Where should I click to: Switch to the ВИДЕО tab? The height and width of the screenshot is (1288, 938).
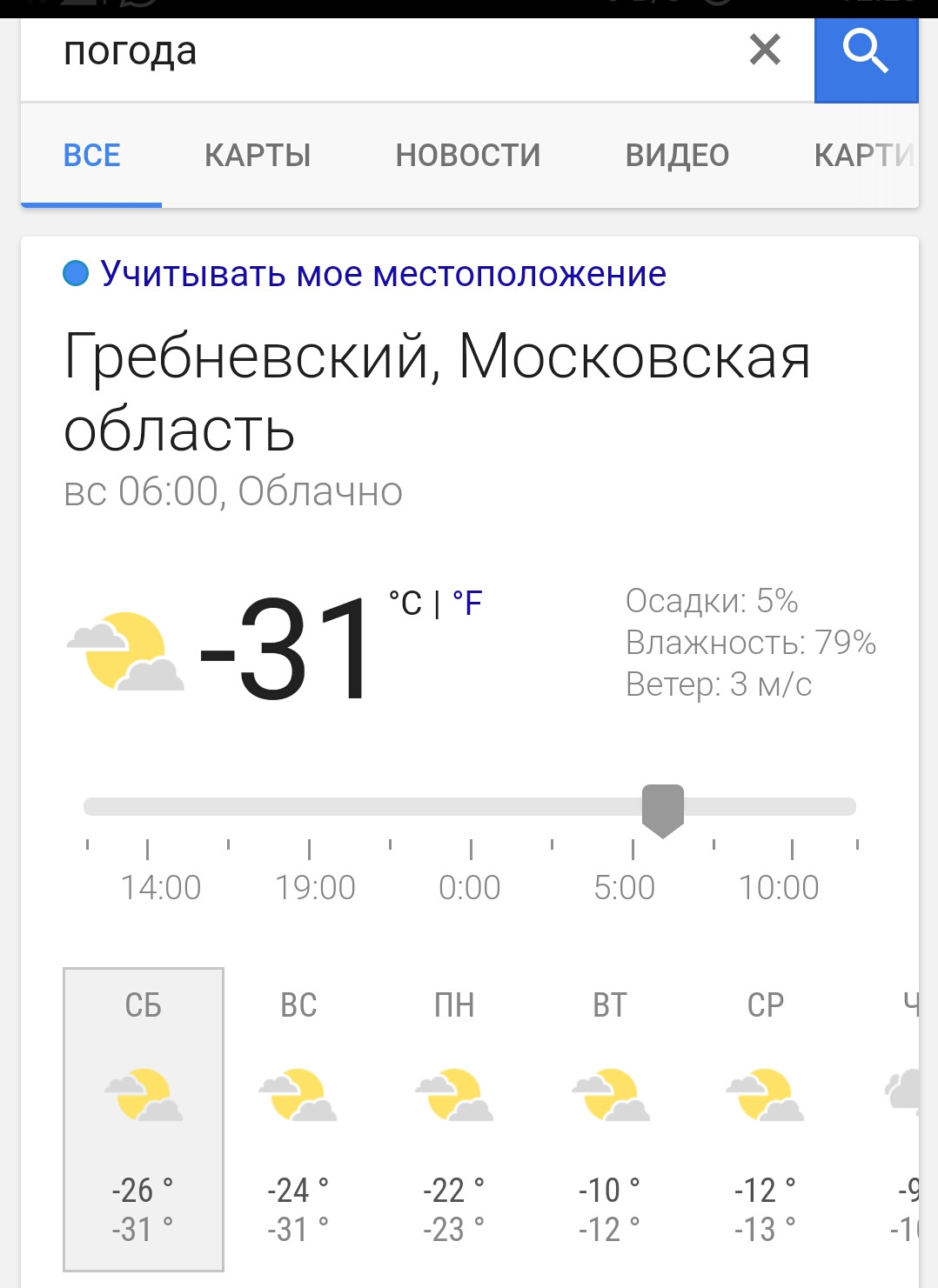click(677, 156)
